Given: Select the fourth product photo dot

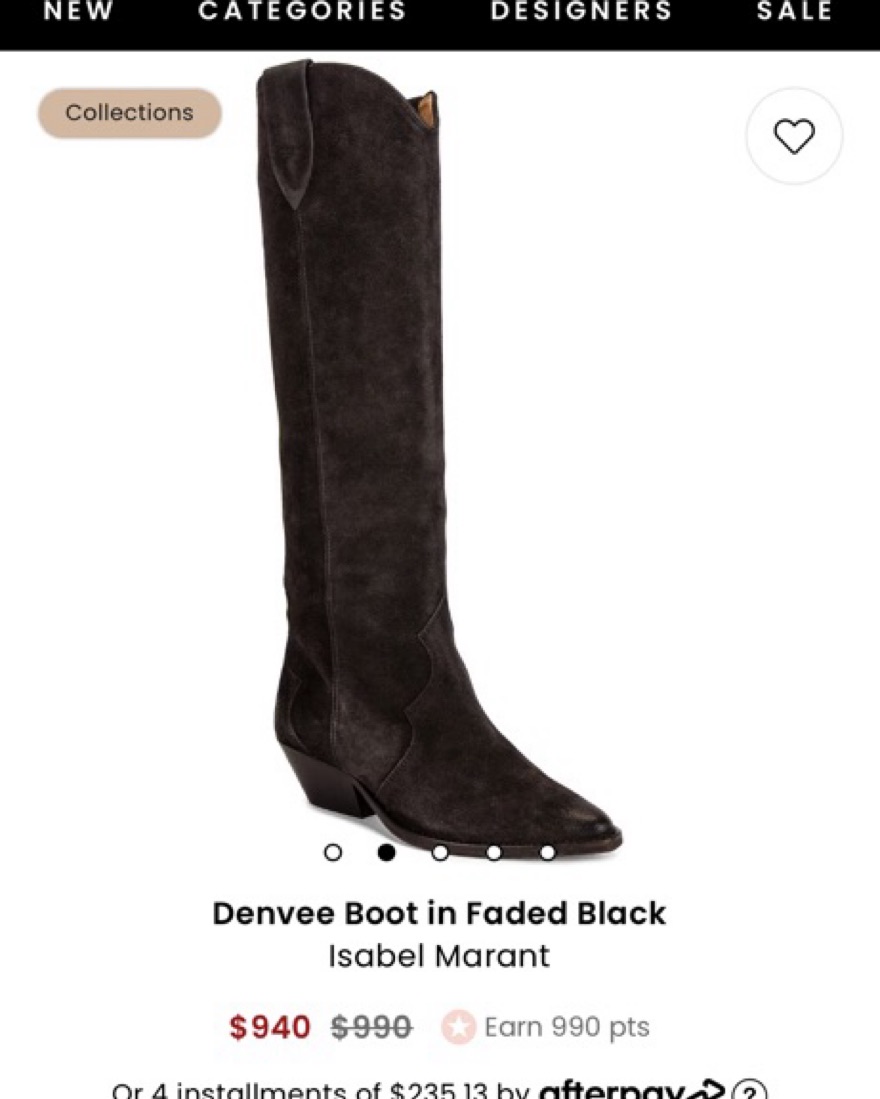Looking at the screenshot, I should 494,852.
